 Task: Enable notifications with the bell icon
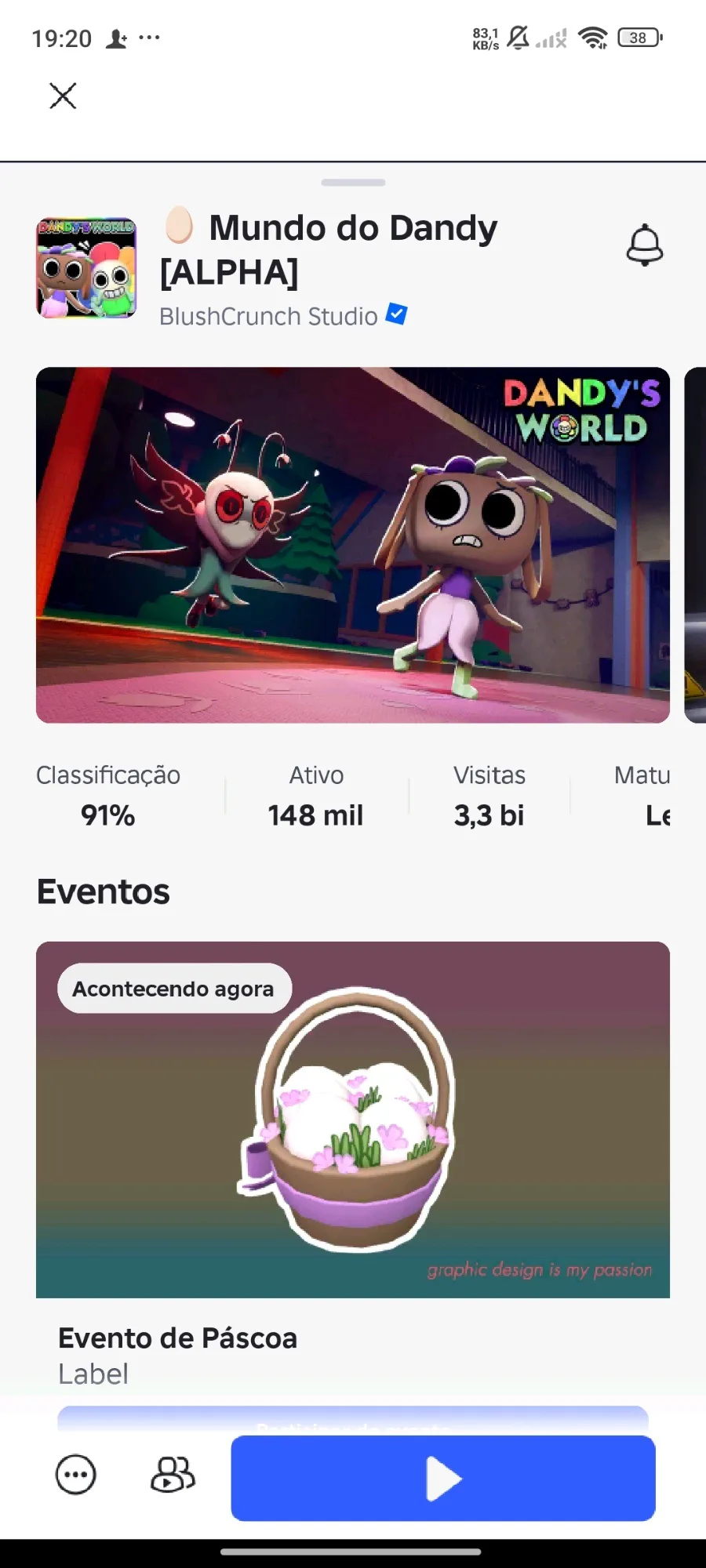coord(644,245)
